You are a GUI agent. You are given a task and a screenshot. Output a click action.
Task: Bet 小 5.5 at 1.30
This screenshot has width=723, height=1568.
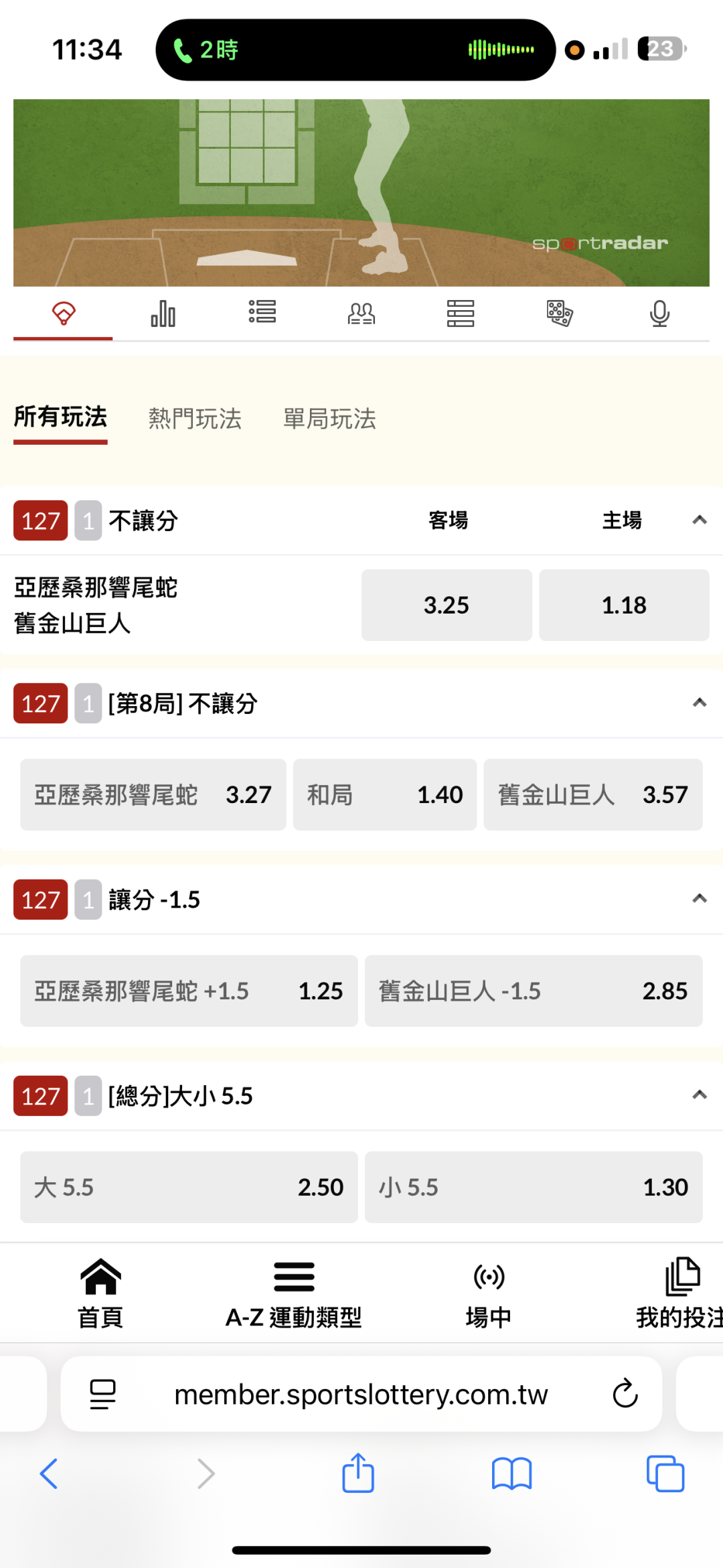[534, 1187]
